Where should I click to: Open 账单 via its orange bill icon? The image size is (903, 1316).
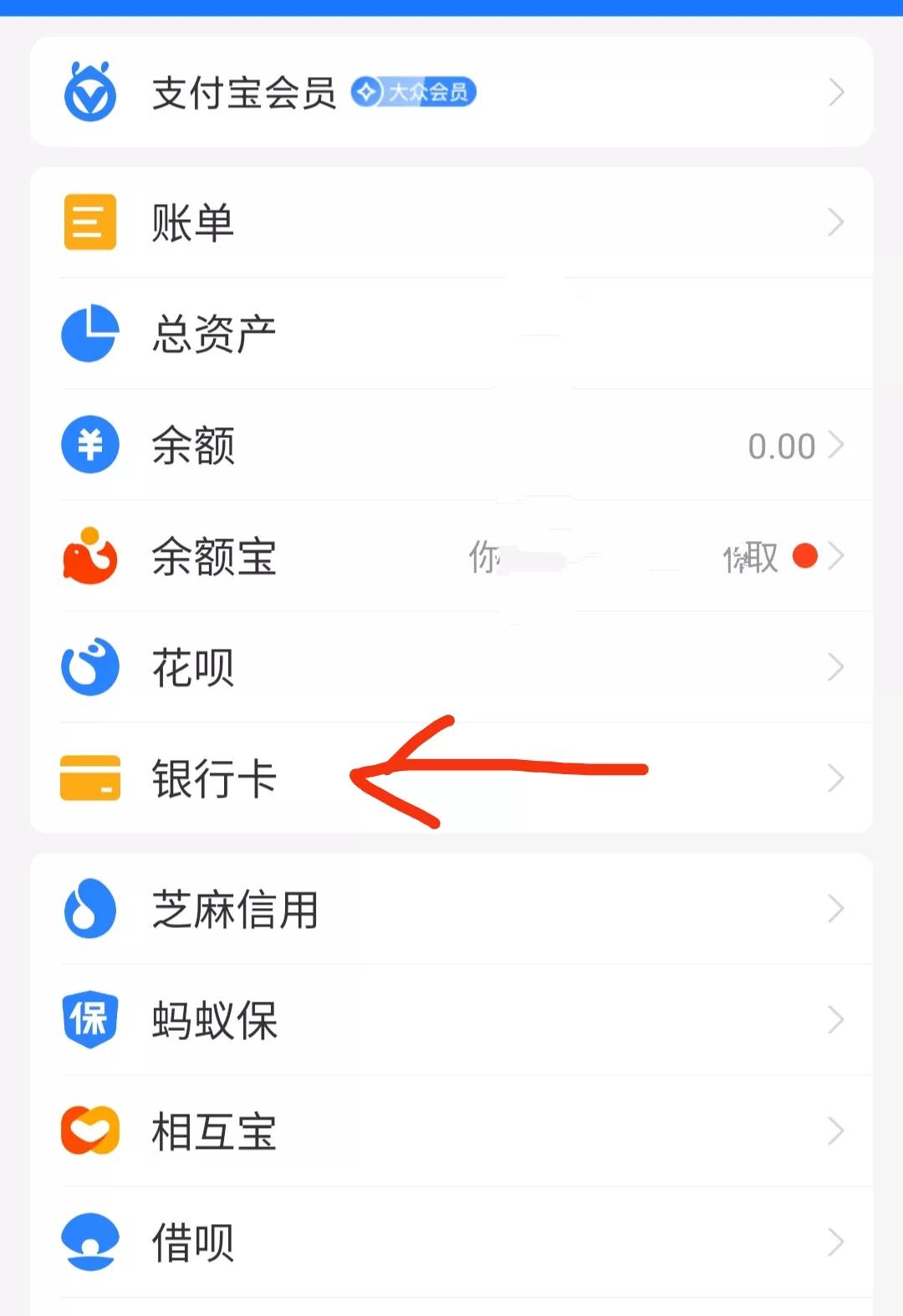pyautogui.click(x=89, y=222)
